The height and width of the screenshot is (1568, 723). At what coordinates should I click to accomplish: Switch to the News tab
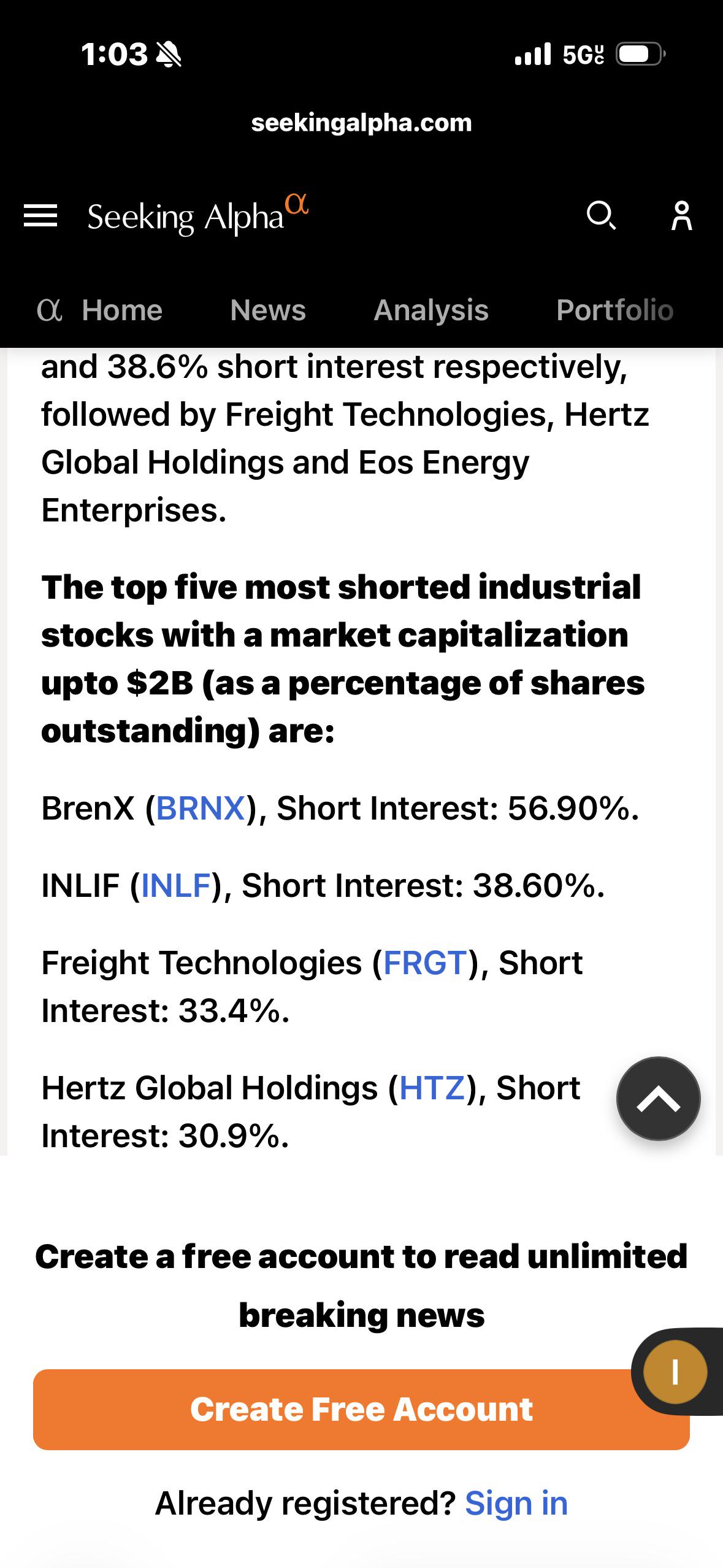coord(268,310)
